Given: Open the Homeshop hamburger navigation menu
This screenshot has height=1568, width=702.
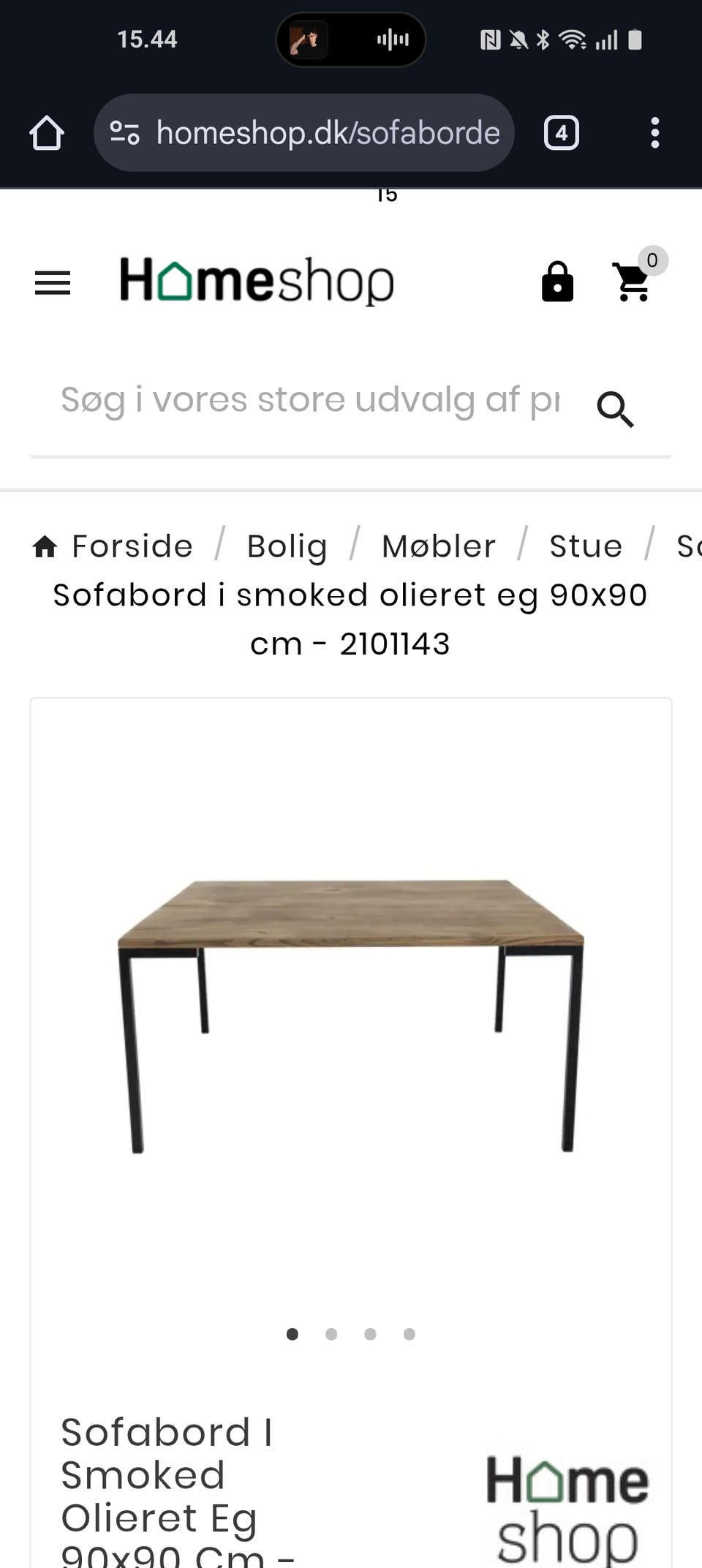Looking at the screenshot, I should 51,282.
